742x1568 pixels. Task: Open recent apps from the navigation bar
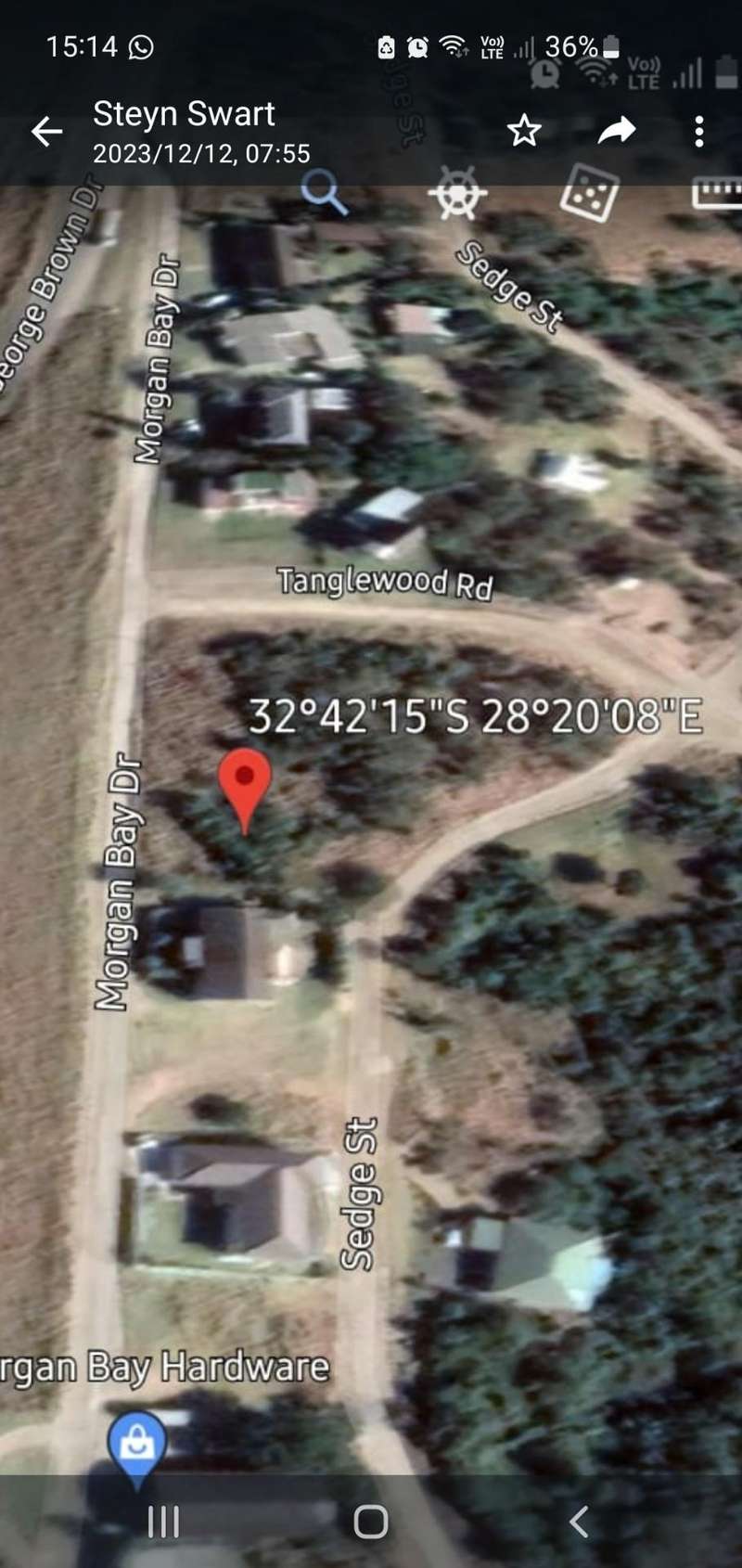[164, 1522]
